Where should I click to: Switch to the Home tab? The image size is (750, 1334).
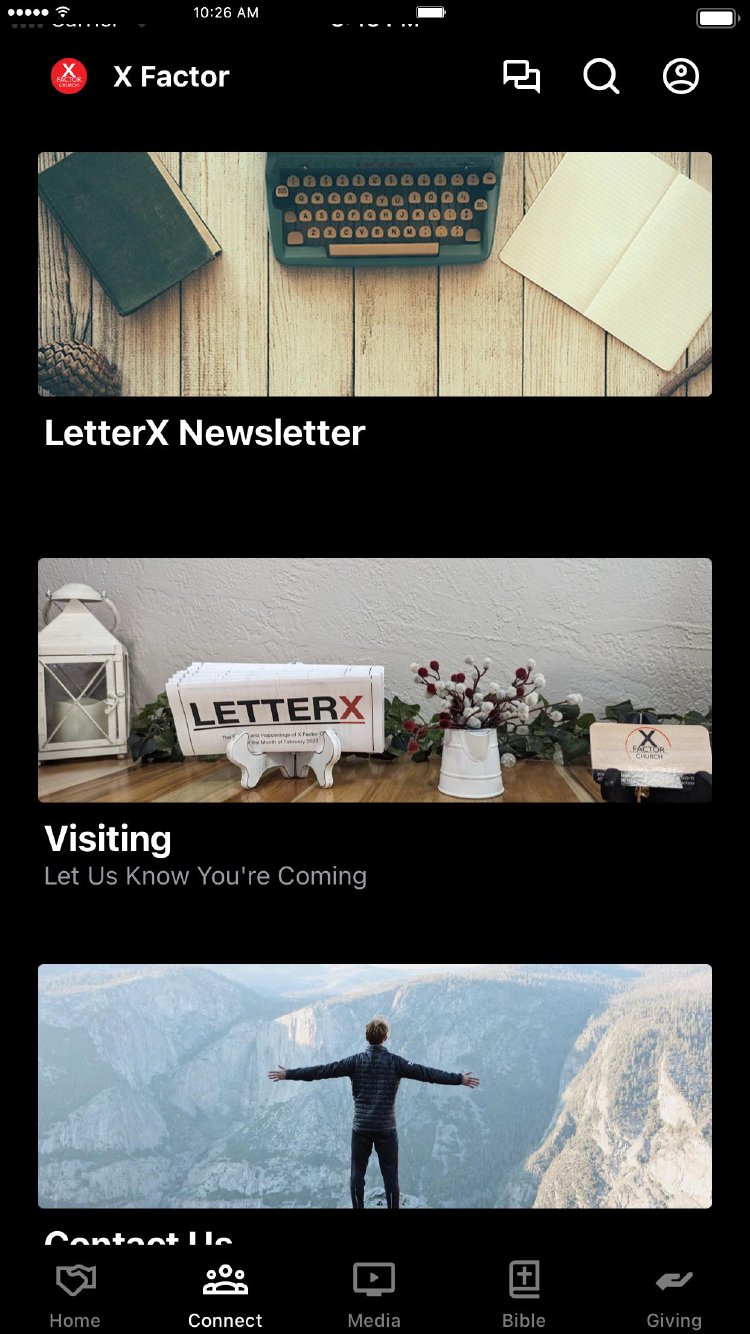(x=75, y=1294)
